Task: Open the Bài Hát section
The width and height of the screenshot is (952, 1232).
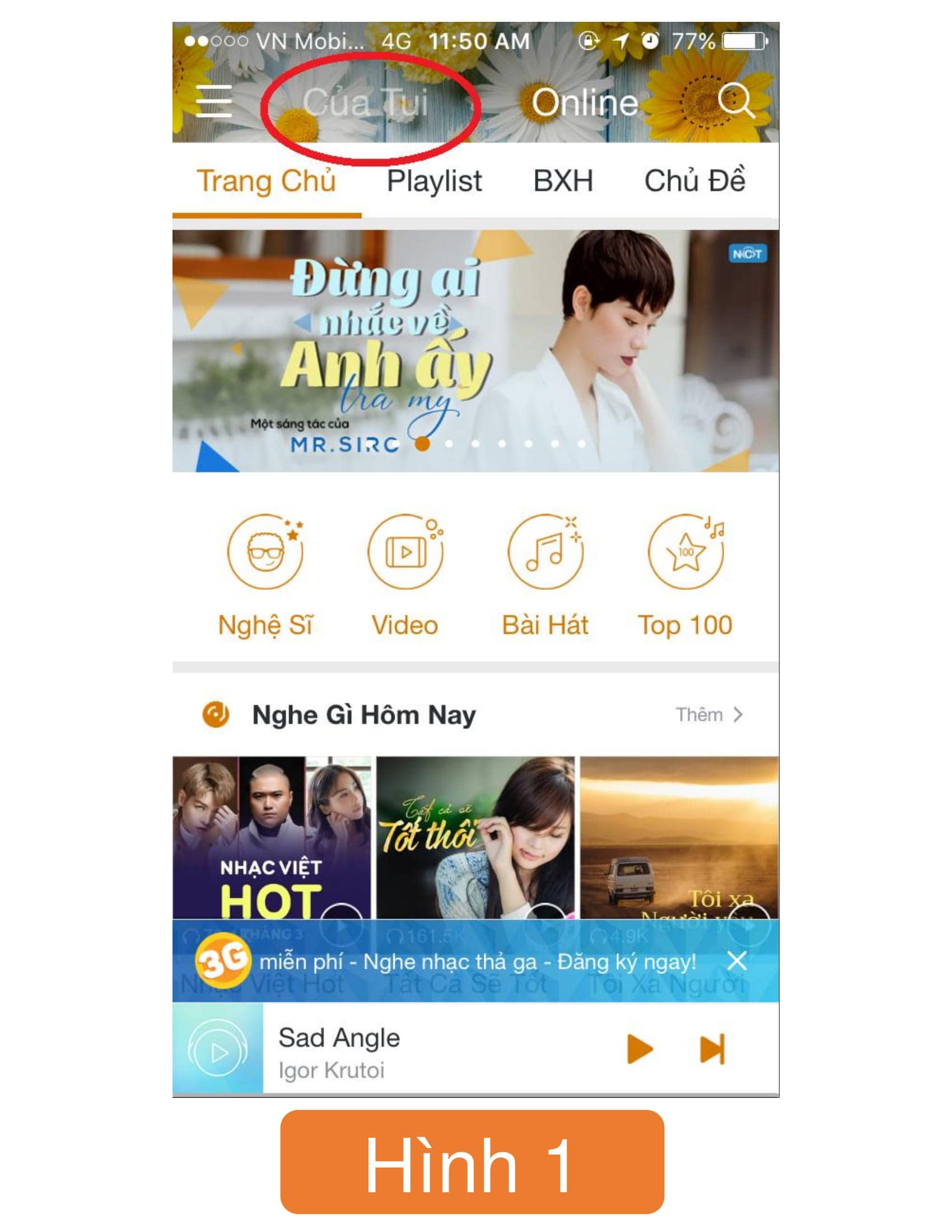Action: pos(545,574)
